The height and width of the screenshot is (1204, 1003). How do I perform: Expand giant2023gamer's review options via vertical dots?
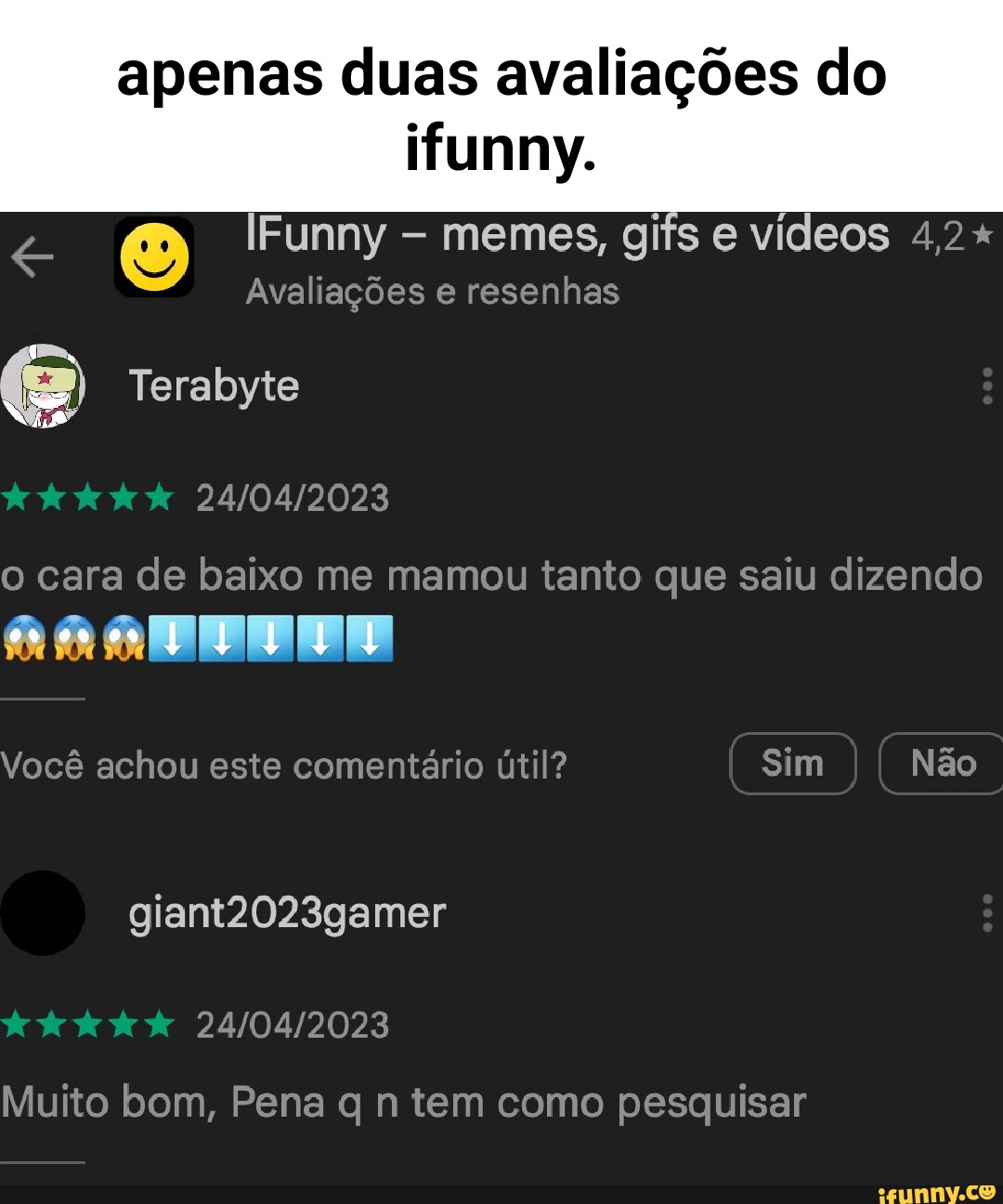tap(986, 912)
